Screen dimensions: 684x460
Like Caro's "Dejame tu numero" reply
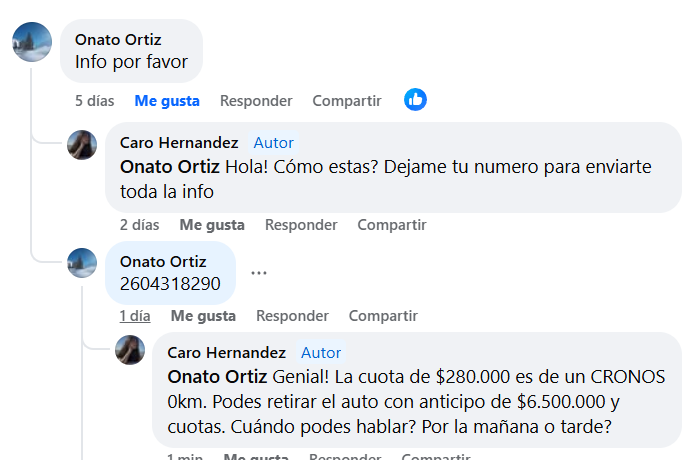point(212,224)
